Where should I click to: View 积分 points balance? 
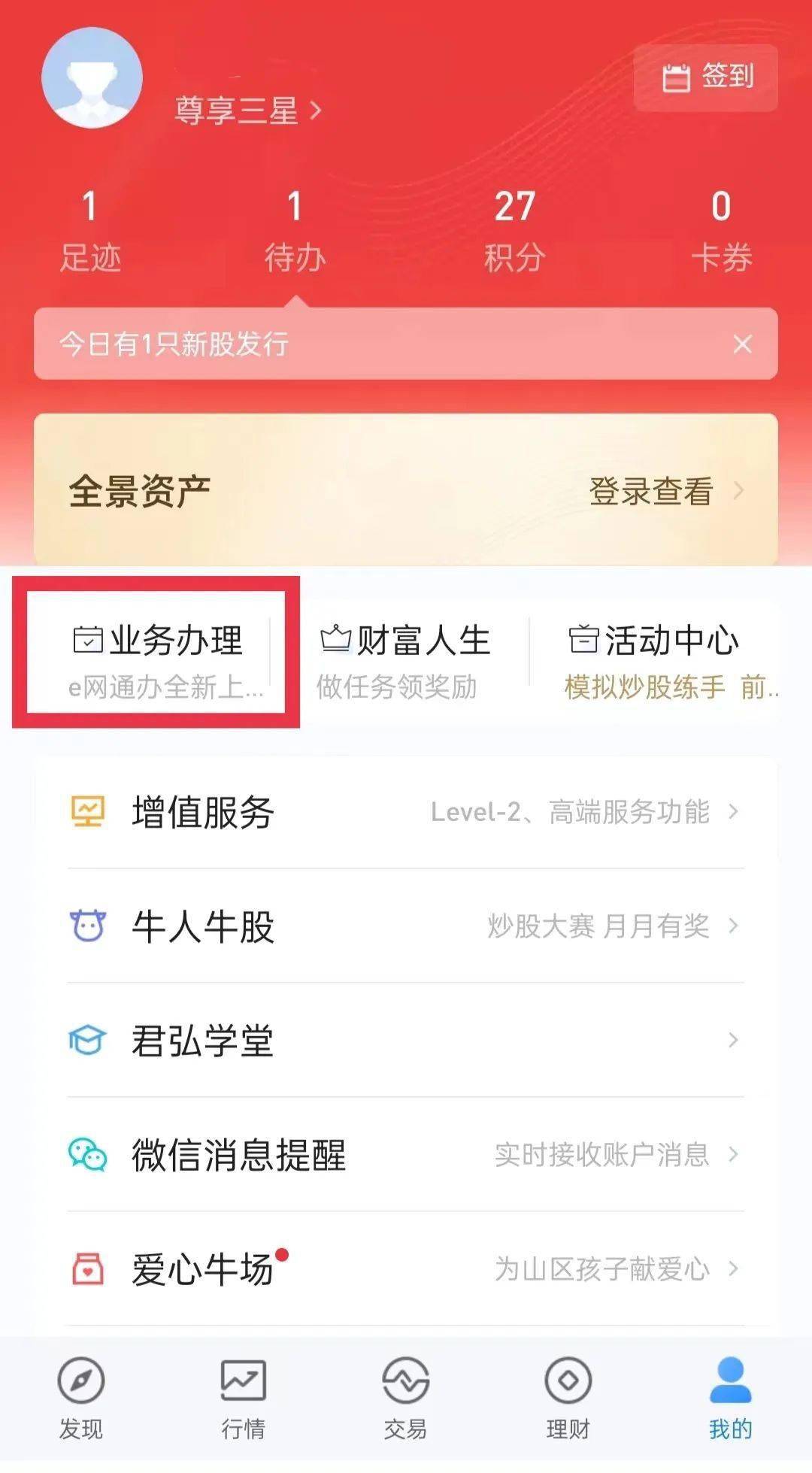514,230
